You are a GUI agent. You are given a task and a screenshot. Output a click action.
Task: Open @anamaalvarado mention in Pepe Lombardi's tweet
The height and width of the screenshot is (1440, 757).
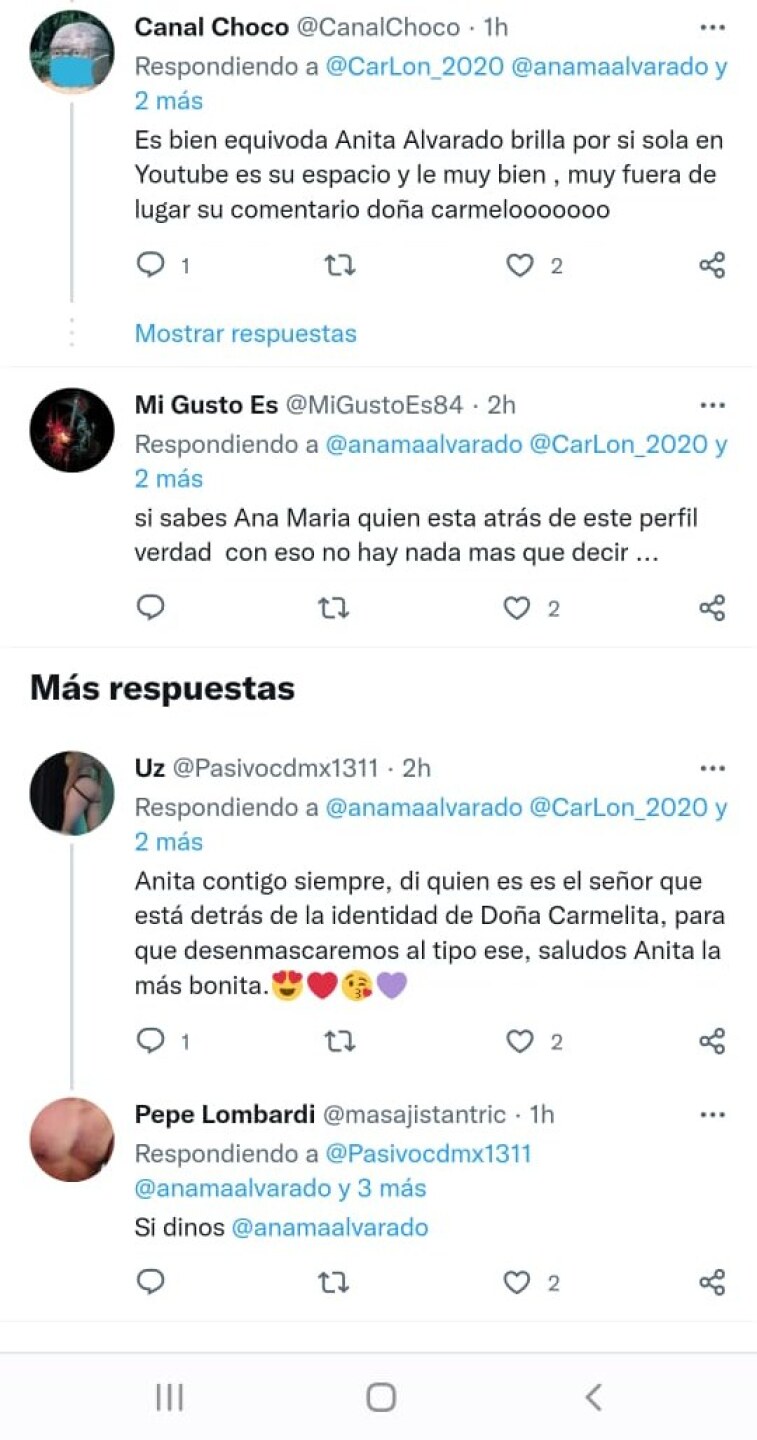click(329, 1227)
